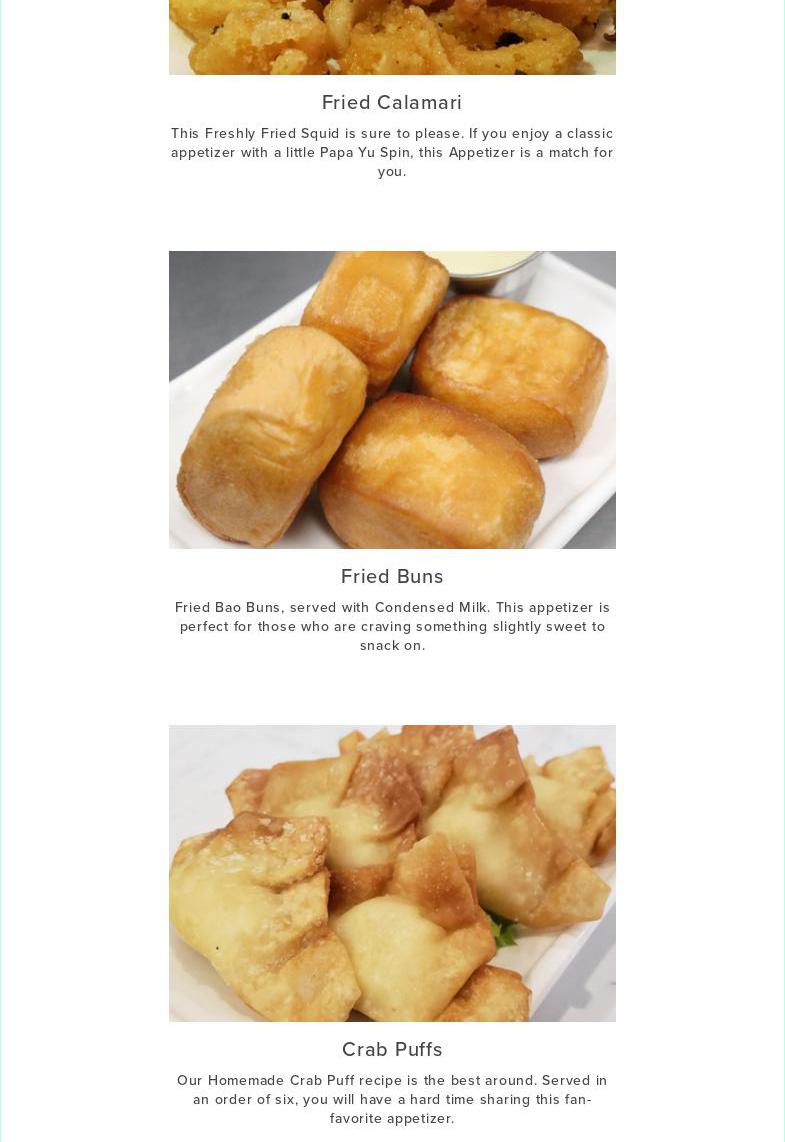Open the Crab Puffs photo
This screenshot has height=1142, width=785.
(392, 873)
